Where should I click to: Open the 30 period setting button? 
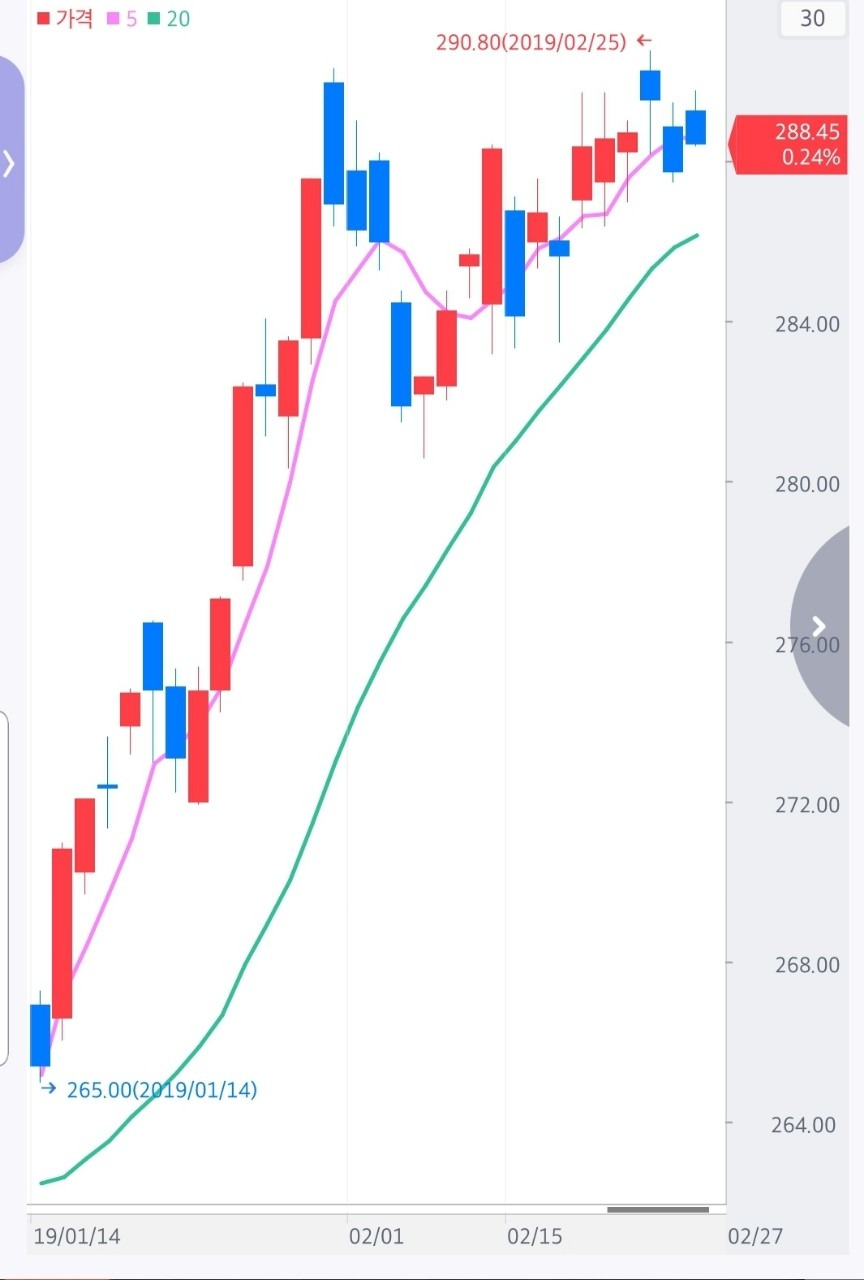pos(813,18)
